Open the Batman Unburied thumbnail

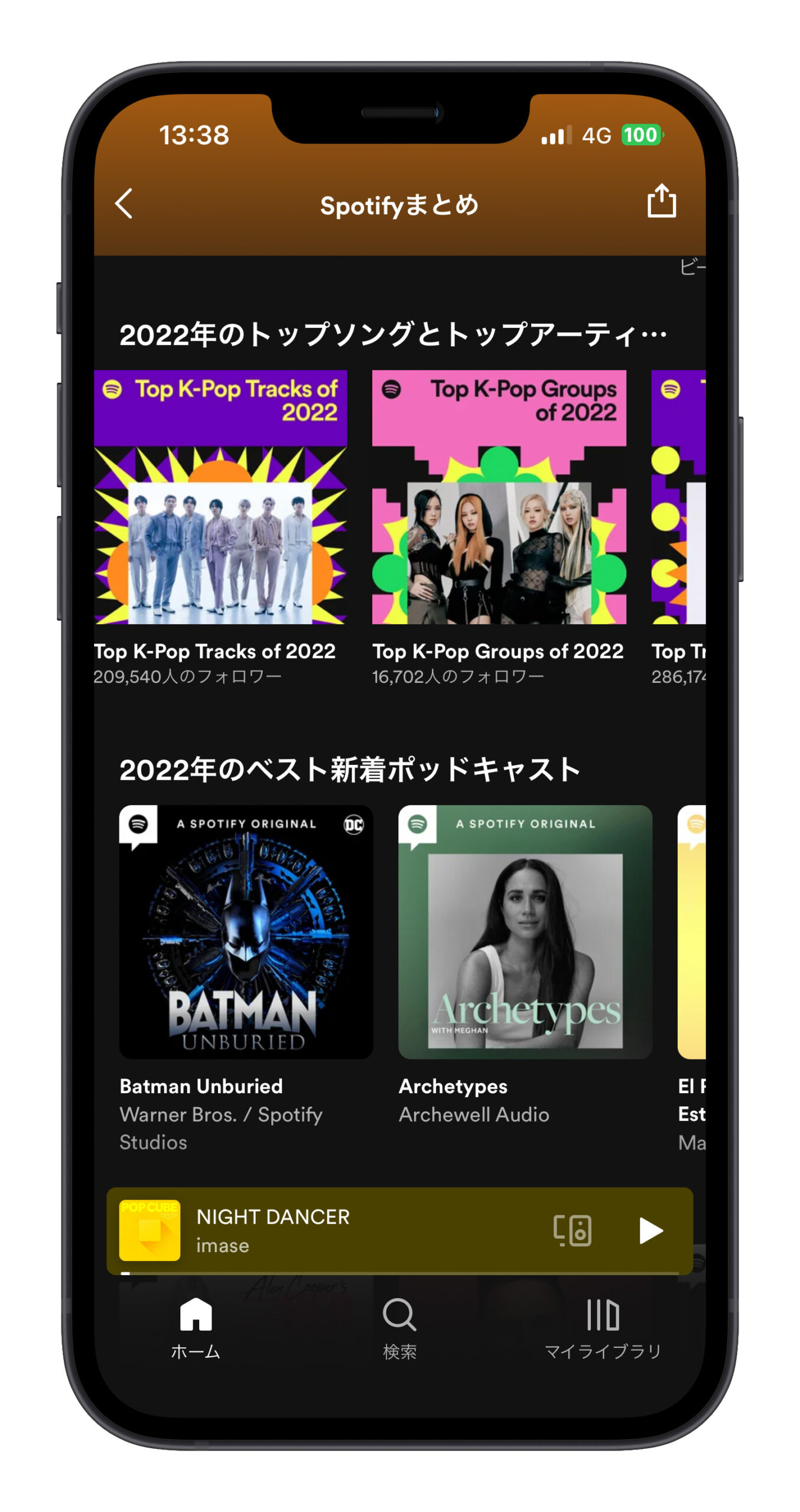point(246,951)
